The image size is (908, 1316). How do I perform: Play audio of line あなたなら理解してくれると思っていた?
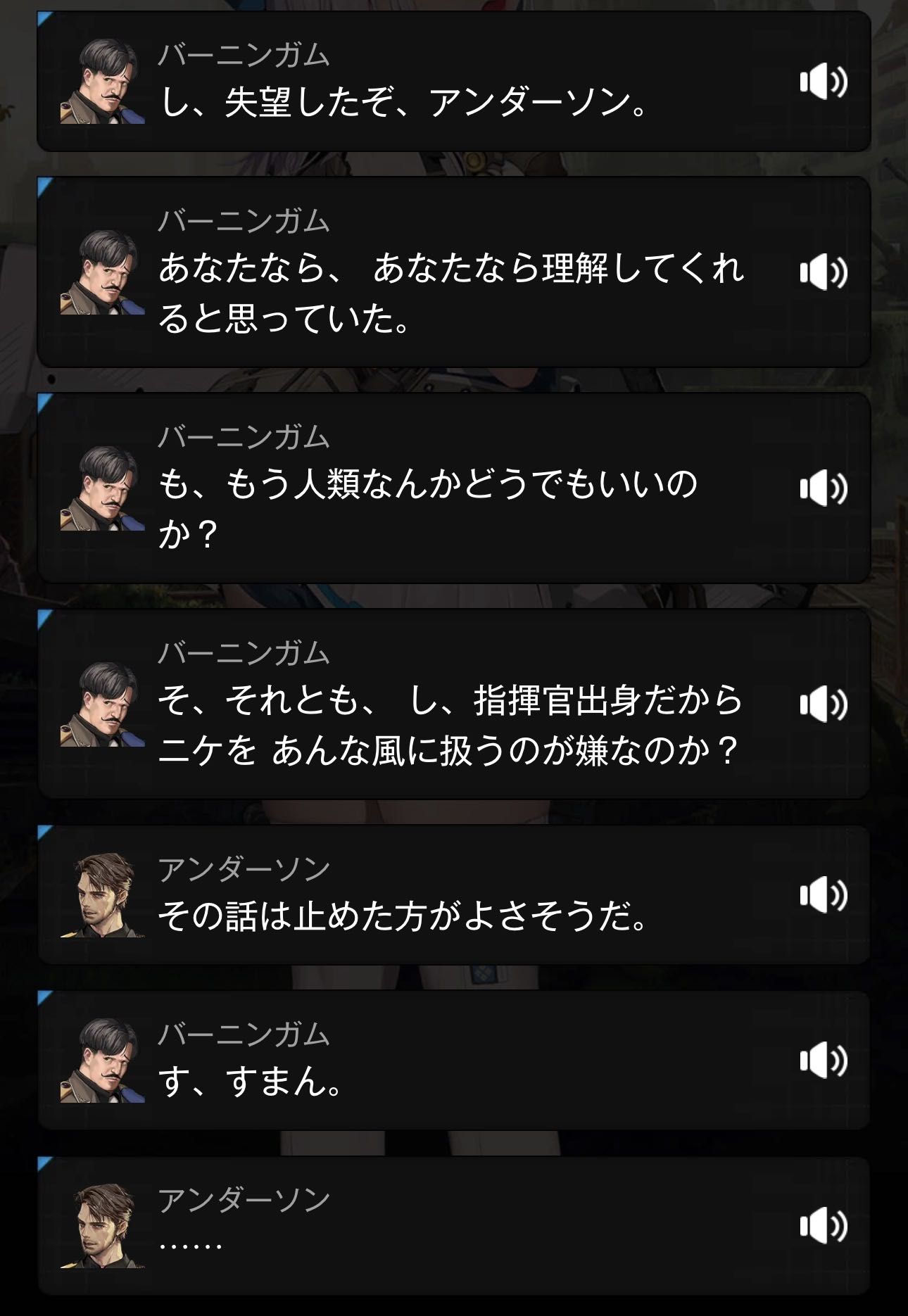click(x=822, y=272)
